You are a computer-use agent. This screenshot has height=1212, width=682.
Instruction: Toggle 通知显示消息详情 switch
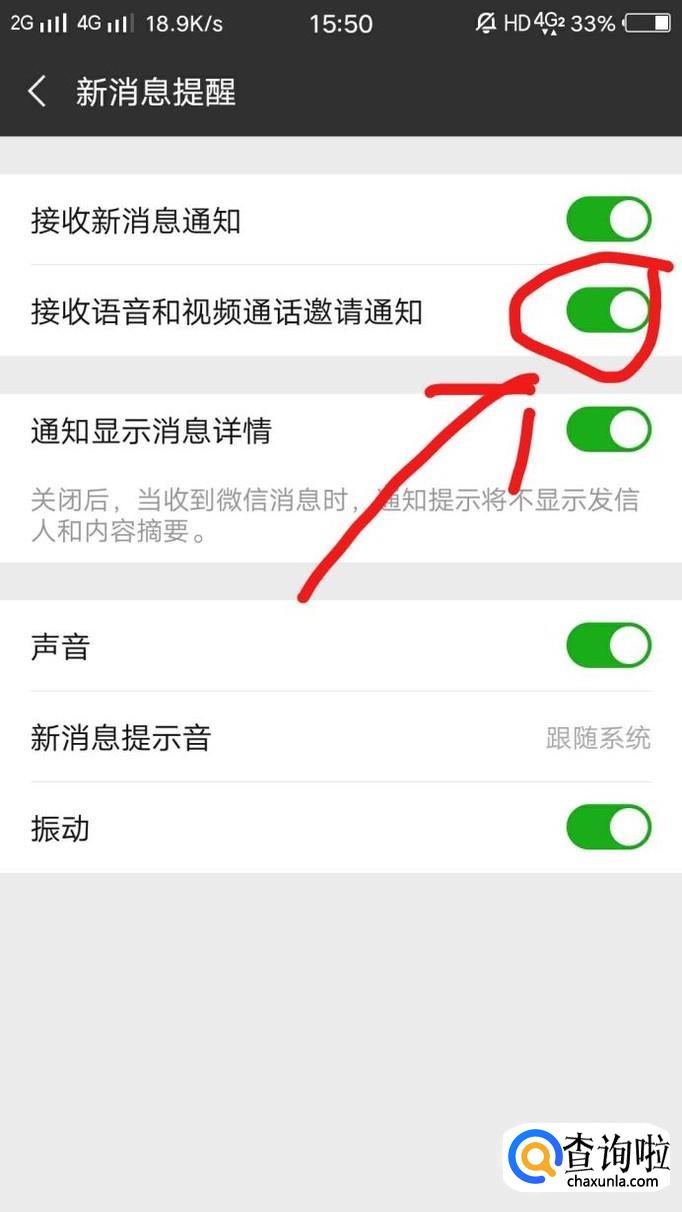[608, 430]
